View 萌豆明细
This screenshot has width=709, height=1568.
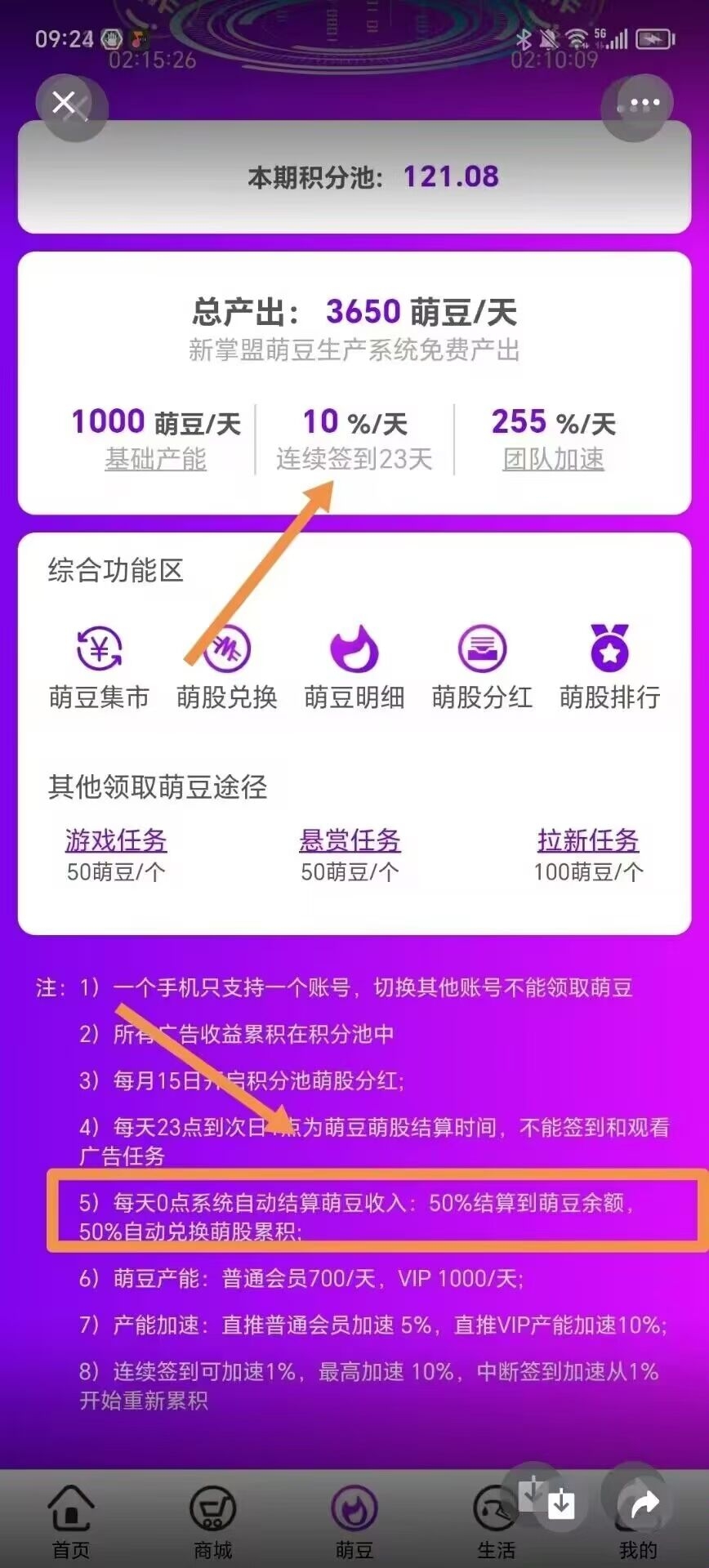point(354,666)
